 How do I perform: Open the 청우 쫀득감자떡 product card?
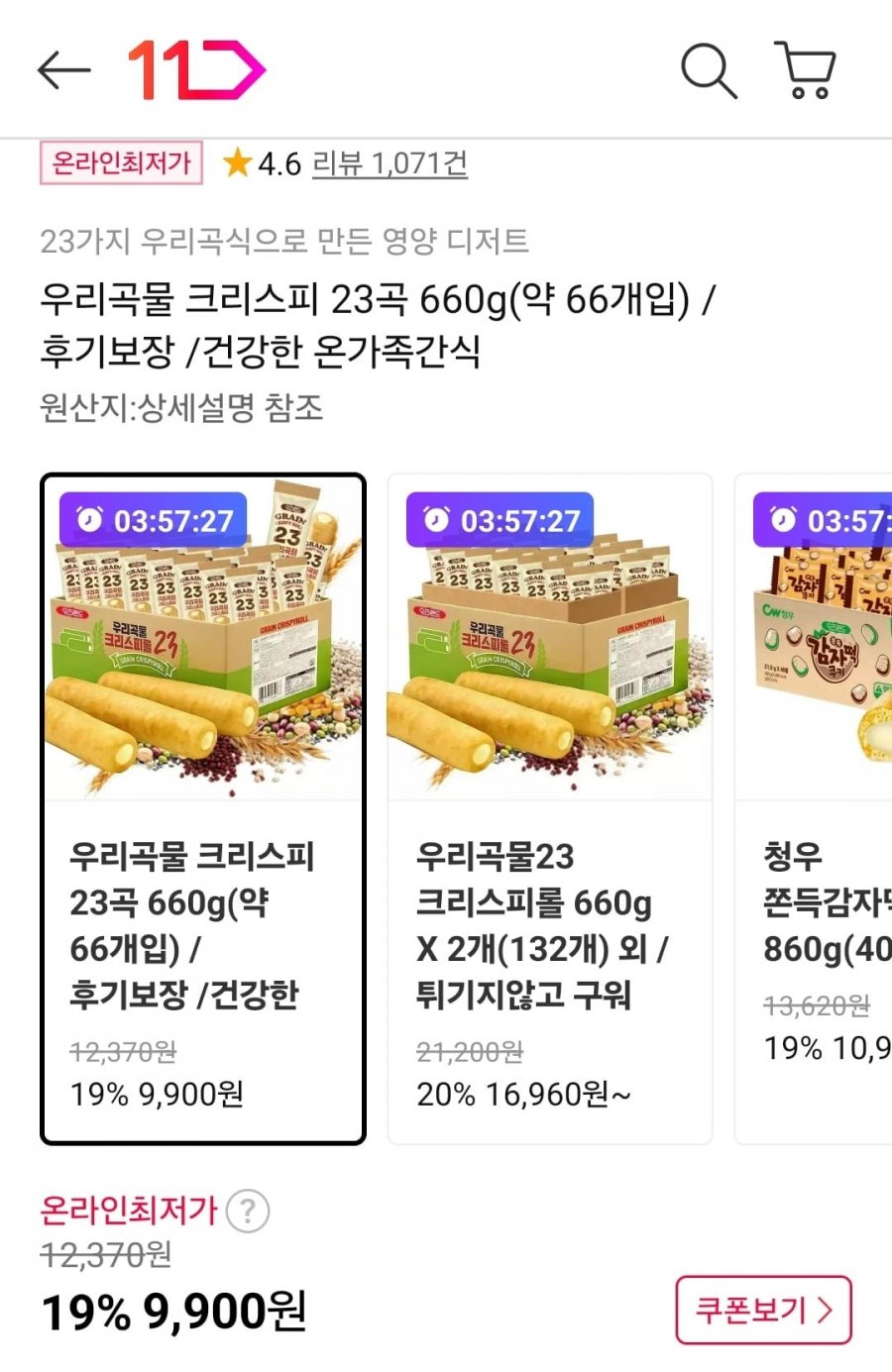pyautogui.click(x=815, y=808)
